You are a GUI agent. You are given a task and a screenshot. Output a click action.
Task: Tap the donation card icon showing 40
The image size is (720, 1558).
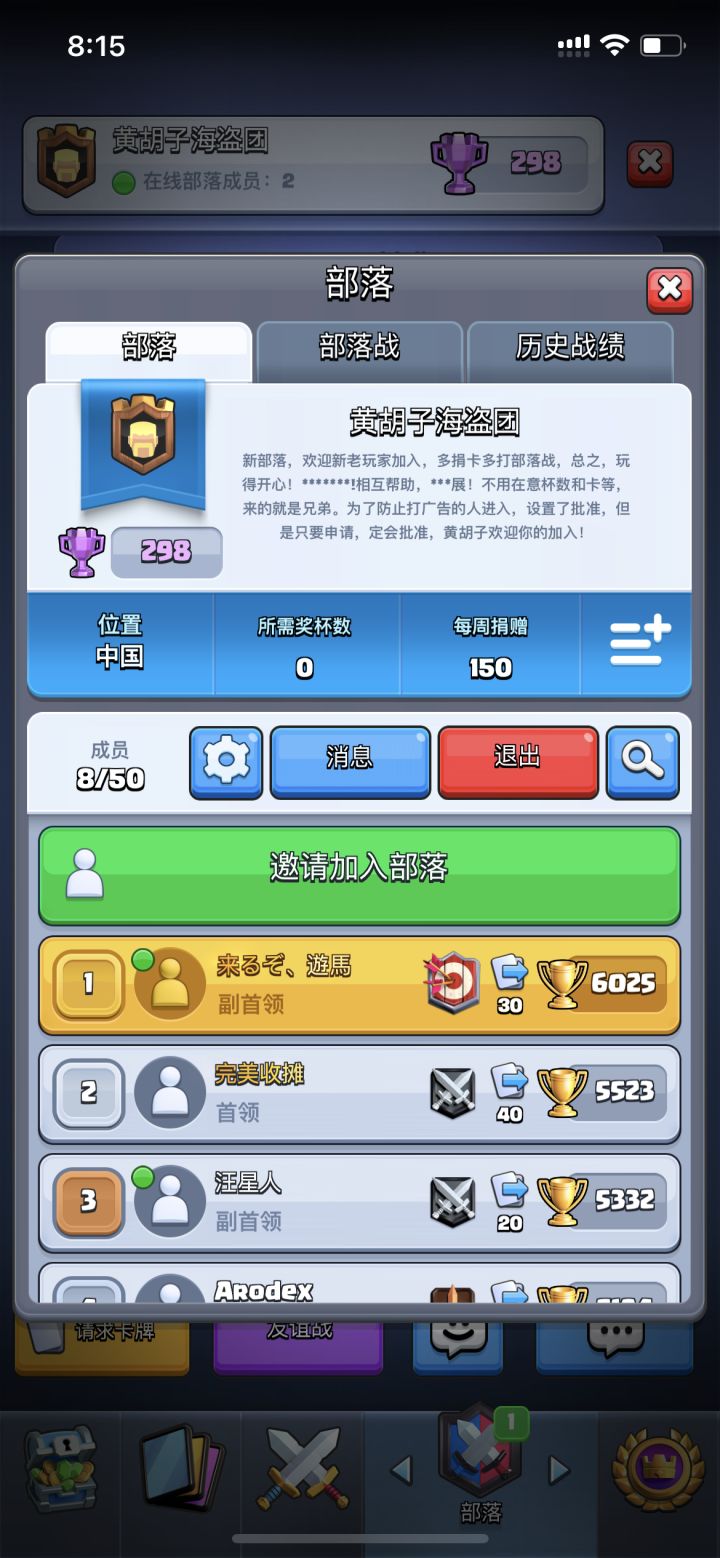click(x=510, y=1090)
